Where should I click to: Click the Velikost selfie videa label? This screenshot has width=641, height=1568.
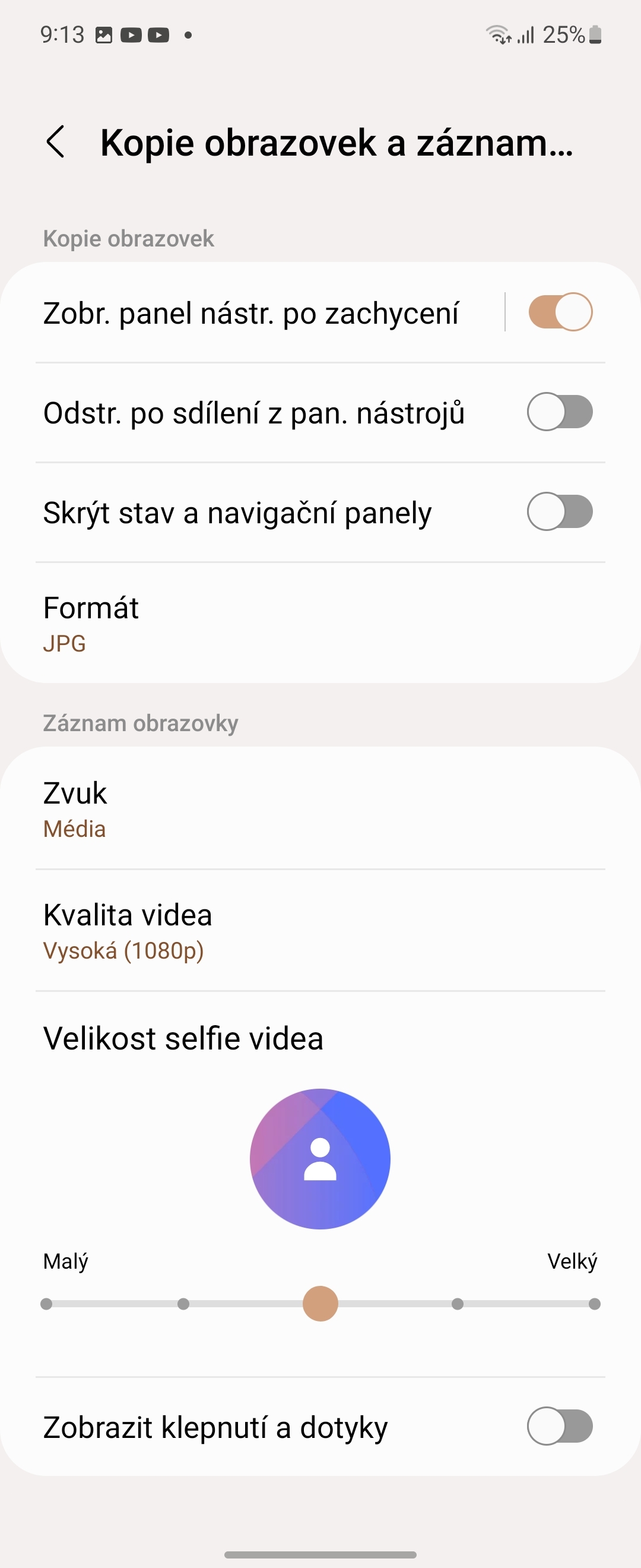pyautogui.click(x=183, y=1038)
